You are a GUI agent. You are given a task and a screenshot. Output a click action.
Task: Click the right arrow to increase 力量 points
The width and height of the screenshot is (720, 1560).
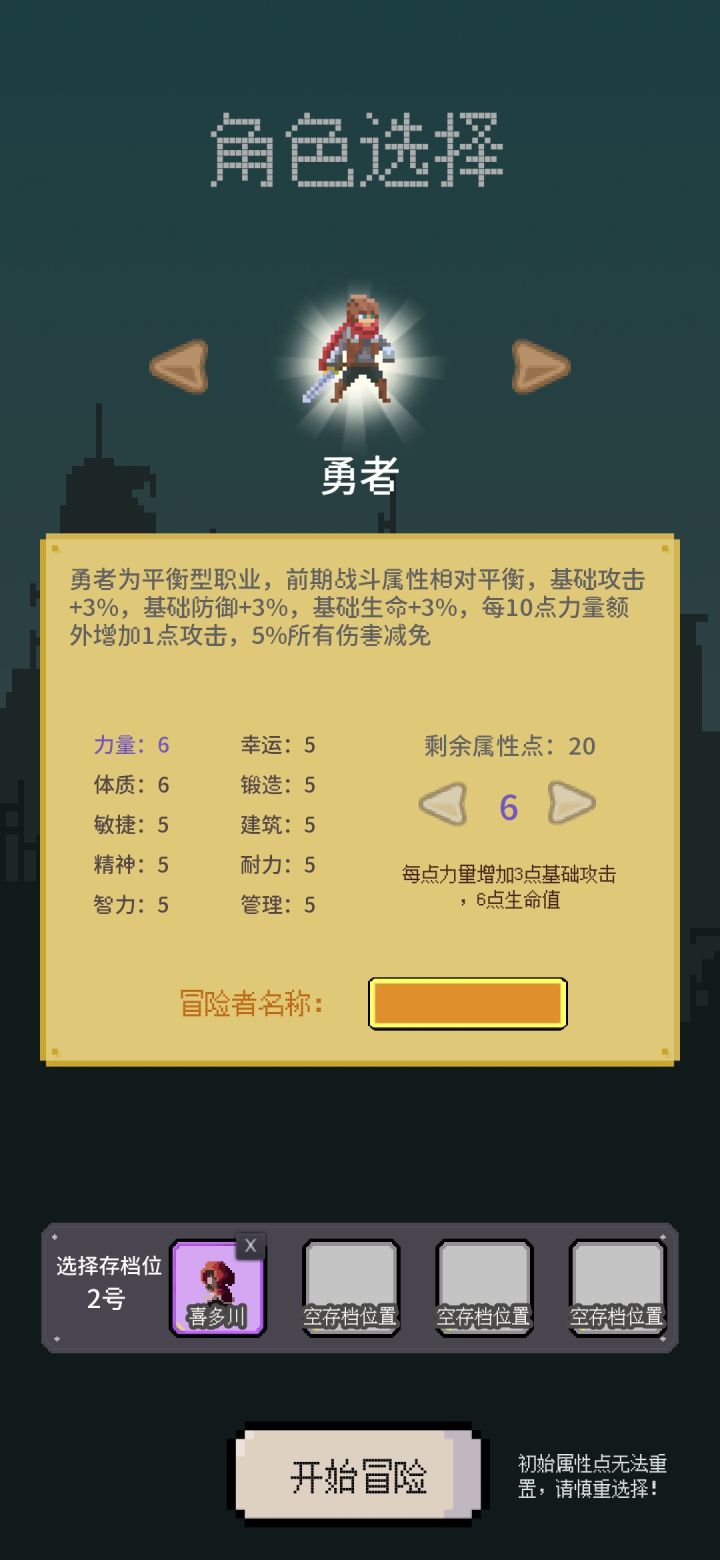click(x=572, y=805)
